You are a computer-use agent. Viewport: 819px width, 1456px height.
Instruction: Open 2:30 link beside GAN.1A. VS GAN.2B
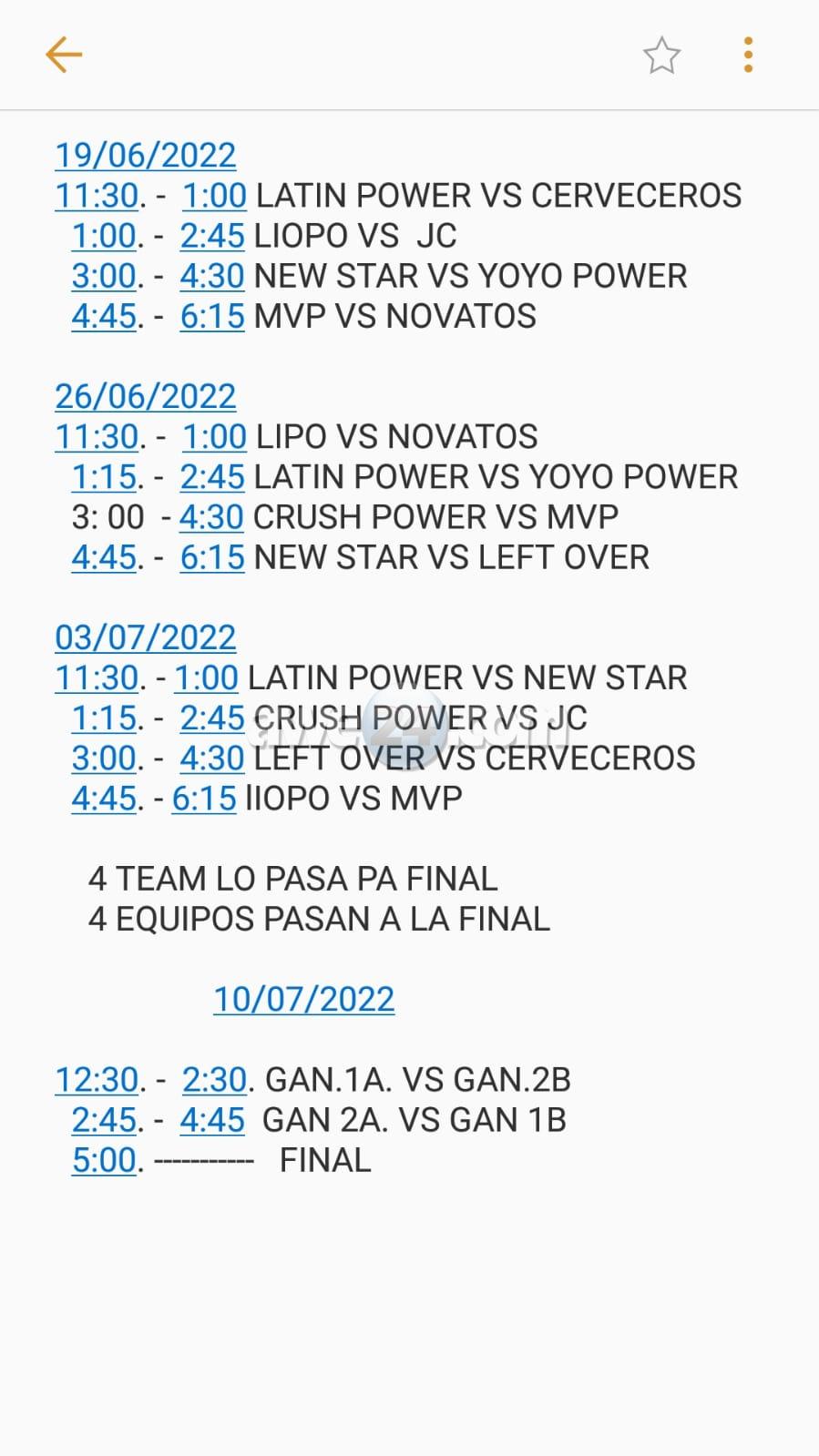tap(214, 1079)
